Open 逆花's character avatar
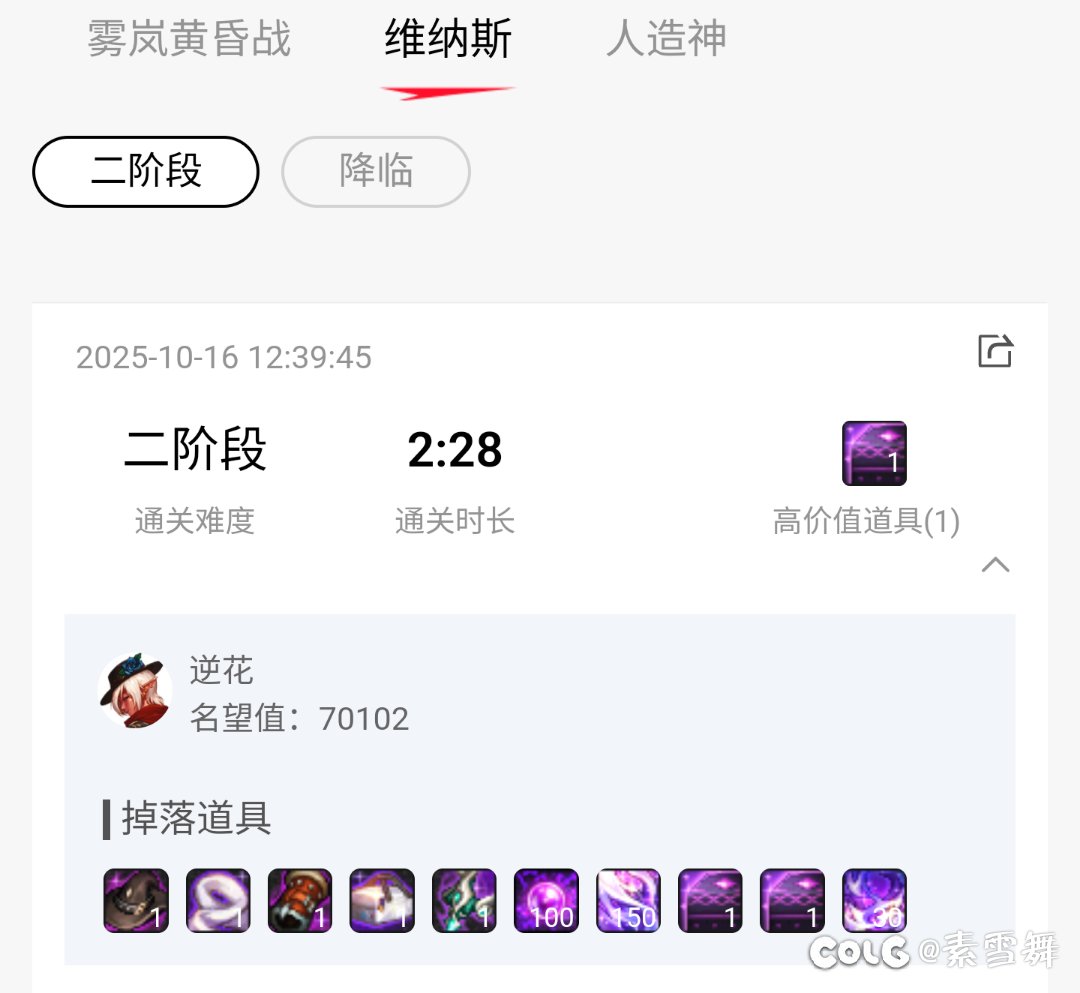The width and height of the screenshot is (1080, 993). click(135, 691)
